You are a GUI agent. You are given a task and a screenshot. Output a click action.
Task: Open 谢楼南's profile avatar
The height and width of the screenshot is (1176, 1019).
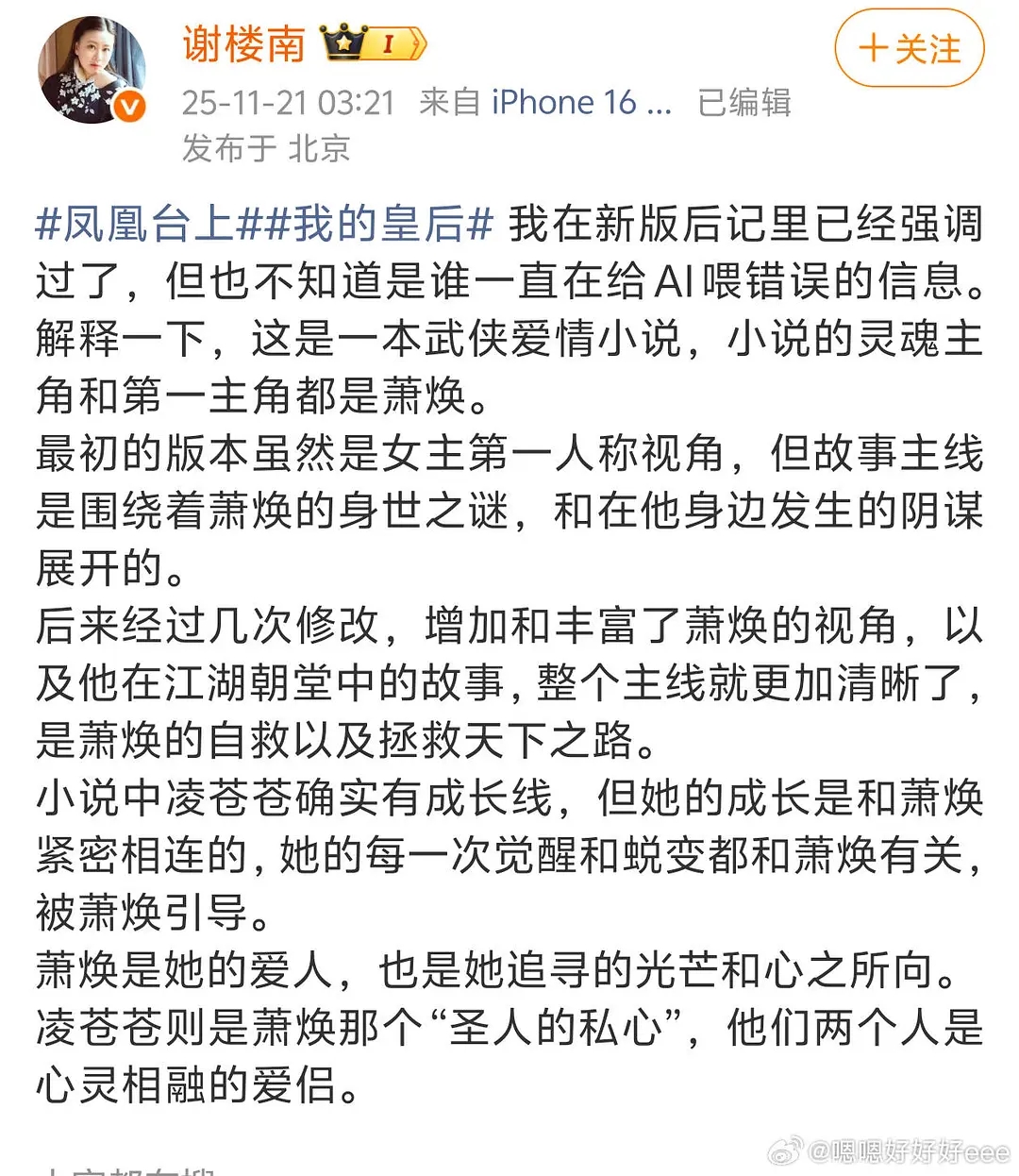click(92, 70)
